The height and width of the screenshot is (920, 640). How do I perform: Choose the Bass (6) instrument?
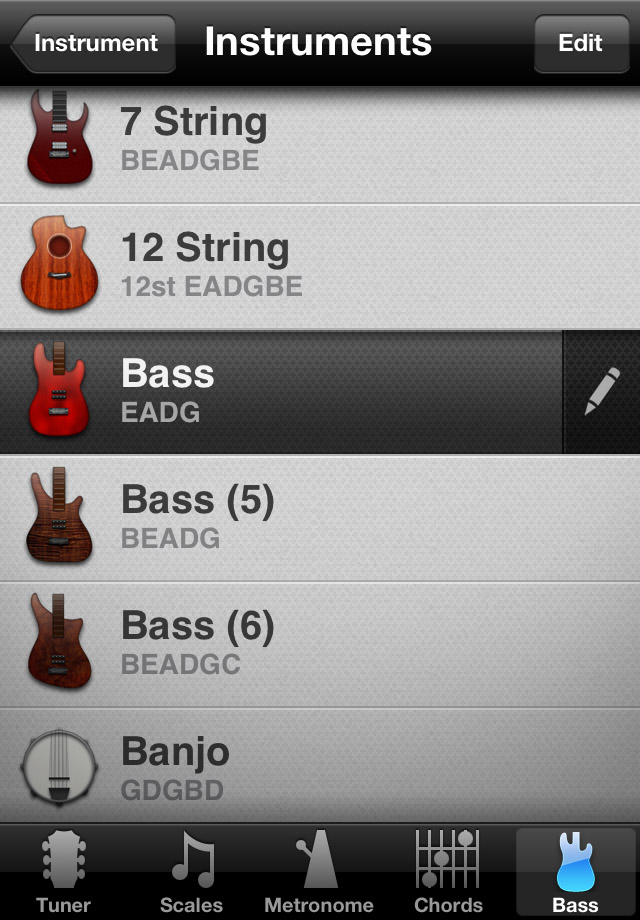300,644
